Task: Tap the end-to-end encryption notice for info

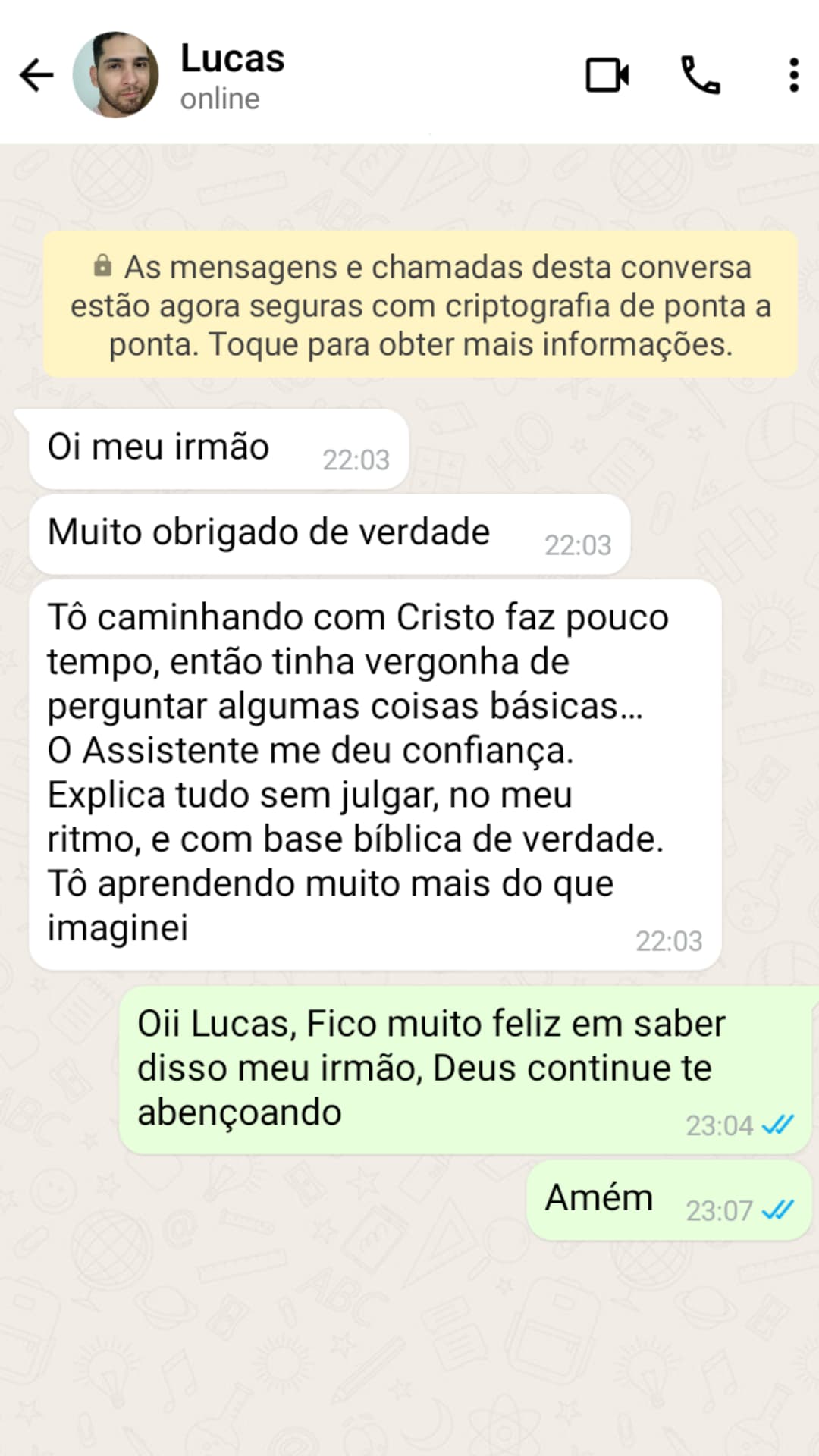Action: [420, 306]
